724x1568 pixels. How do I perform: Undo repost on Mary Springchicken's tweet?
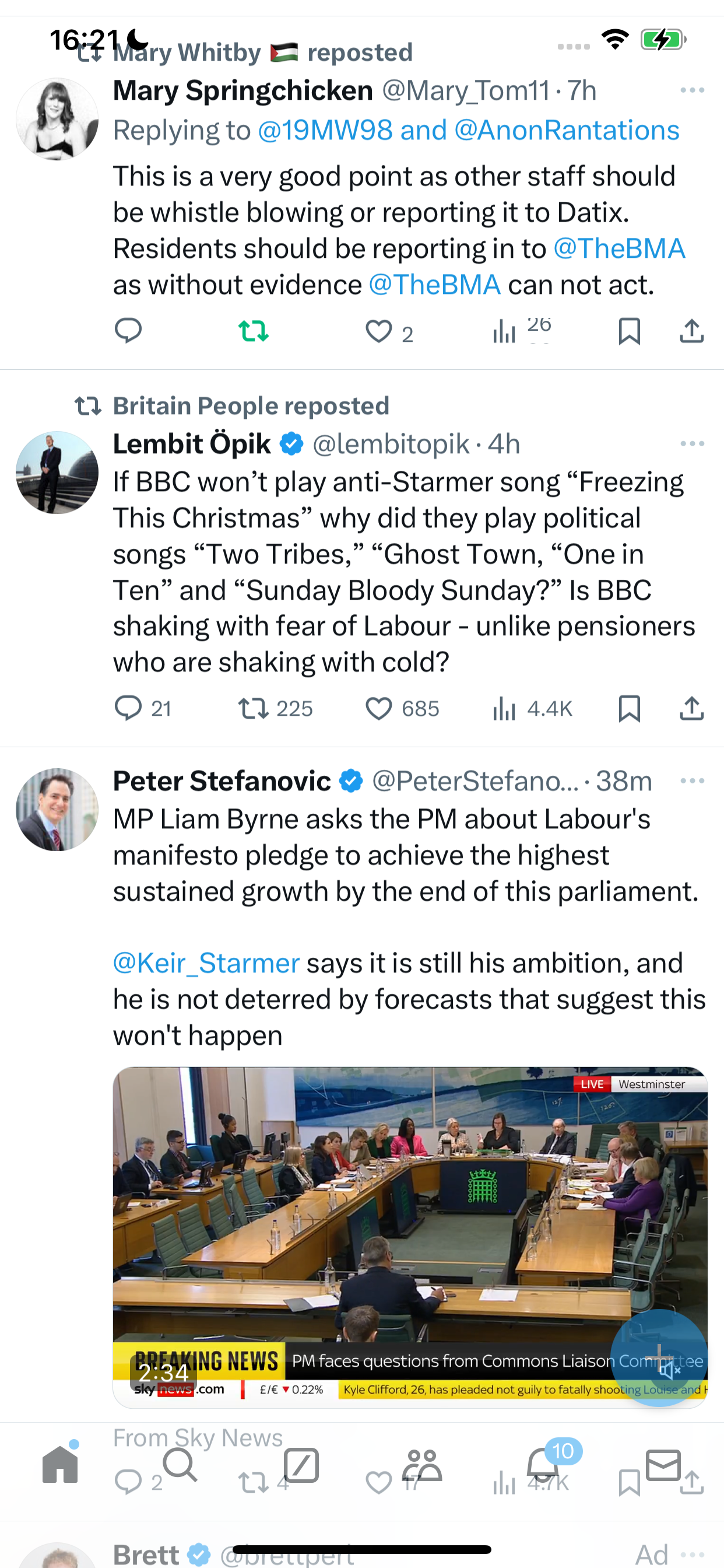(253, 332)
